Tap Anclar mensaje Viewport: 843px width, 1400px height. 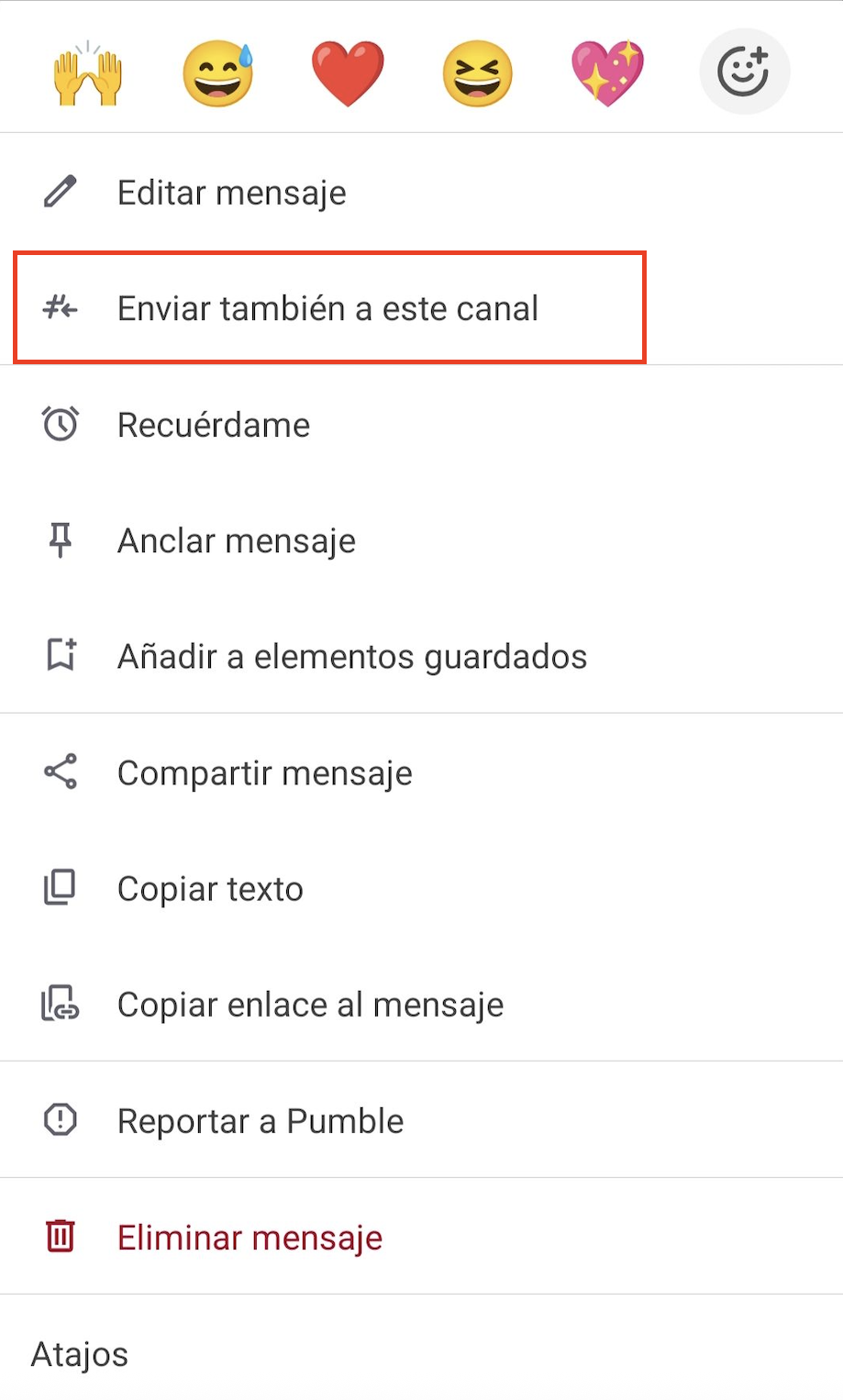click(236, 540)
